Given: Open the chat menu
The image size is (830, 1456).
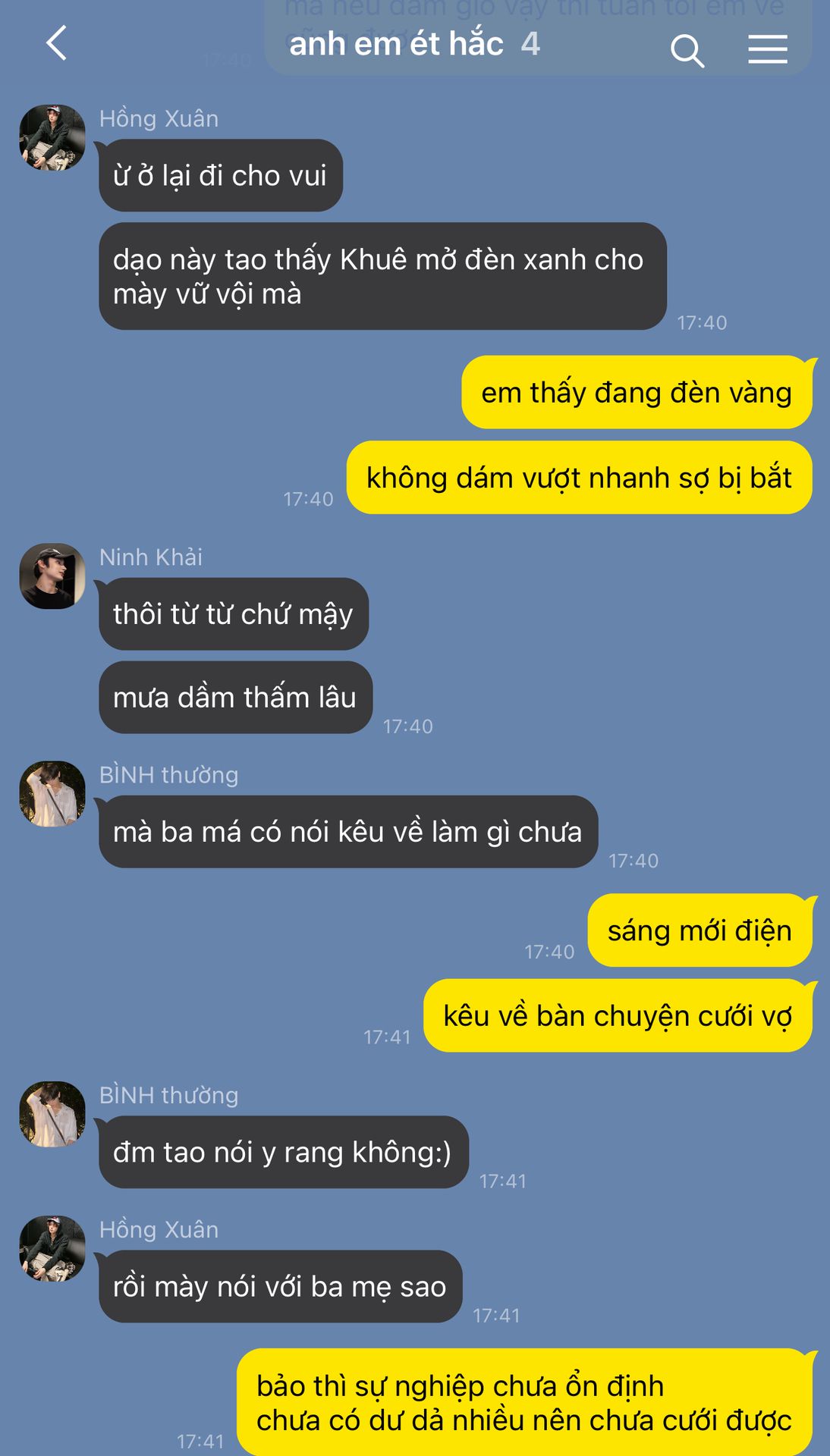Looking at the screenshot, I should click(x=767, y=49).
